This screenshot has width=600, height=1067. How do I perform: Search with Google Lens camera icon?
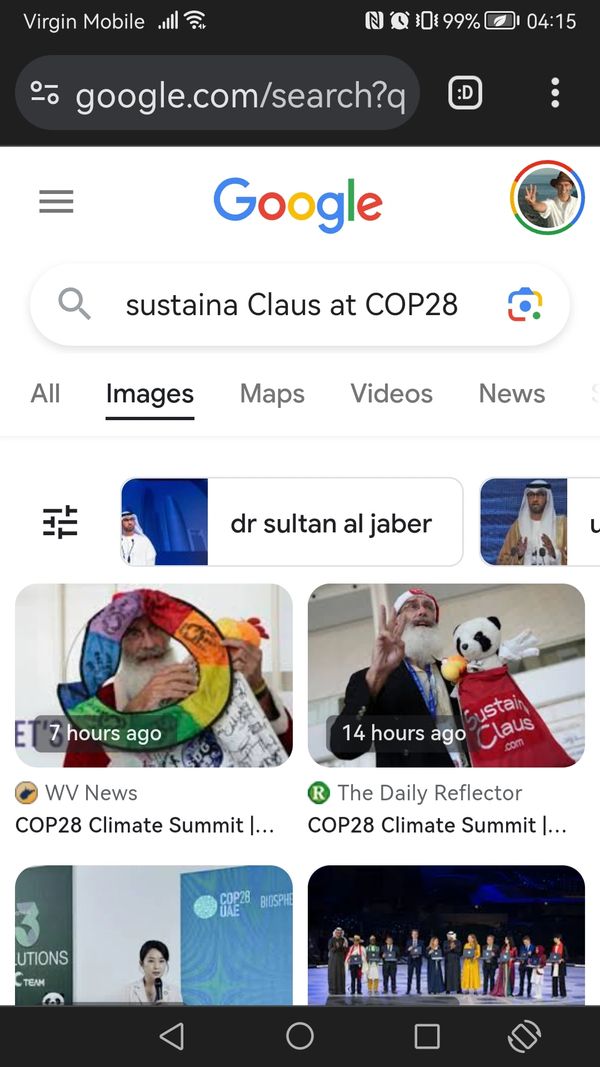pyautogui.click(x=524, y=305)
